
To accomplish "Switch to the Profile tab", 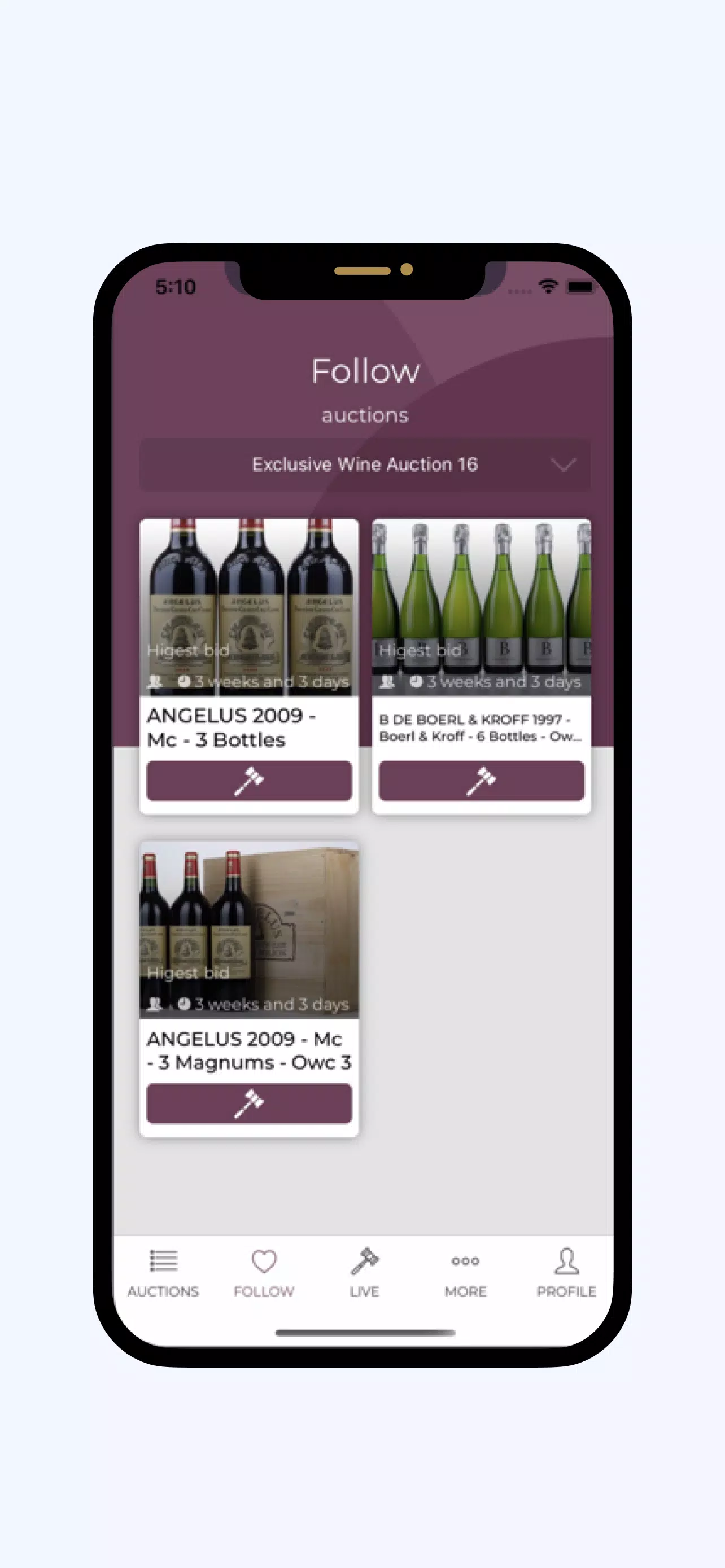I will [x=566, y=1273].
